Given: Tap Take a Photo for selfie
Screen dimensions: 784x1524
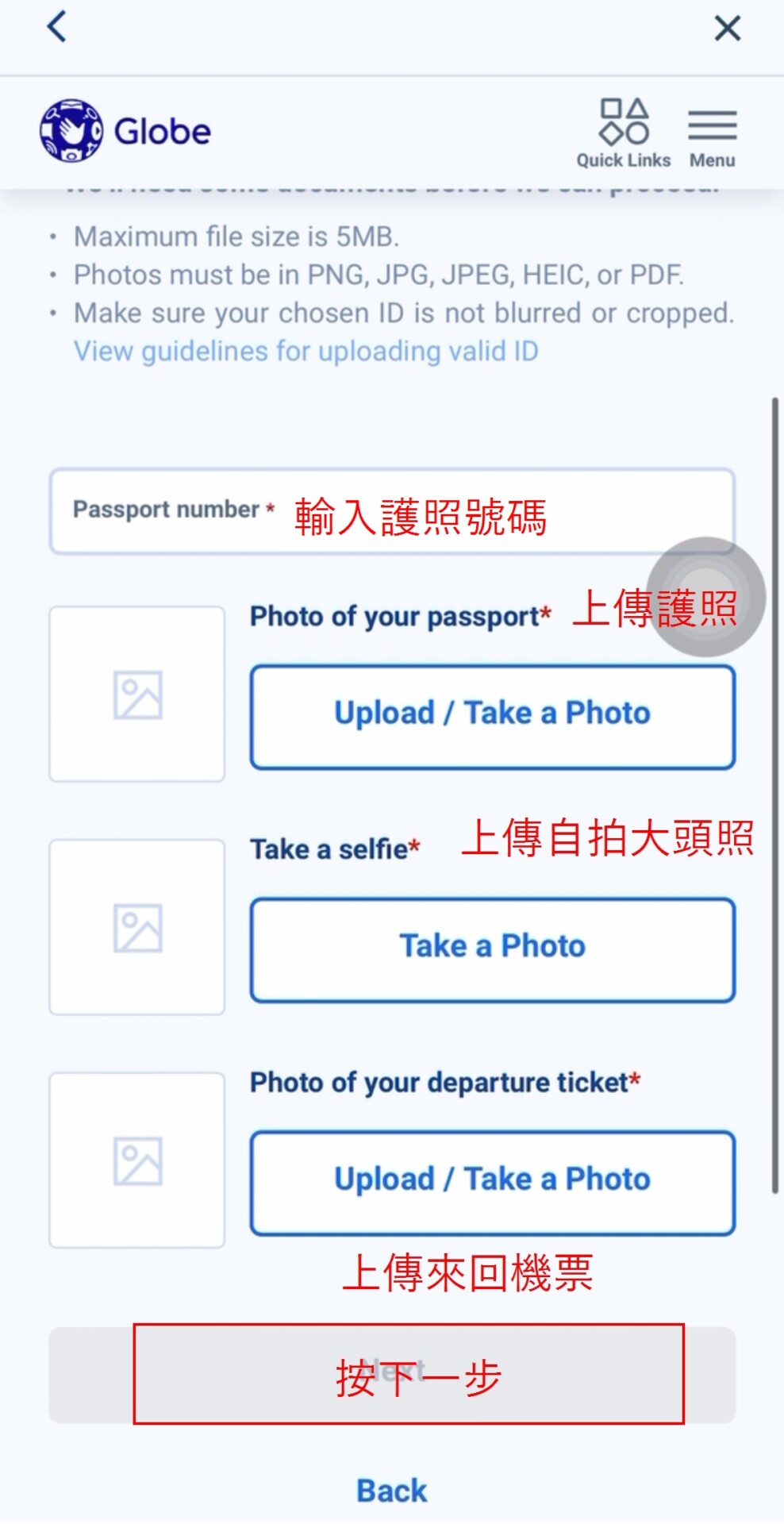Looking at the screenshot, I should [x=493, y=949].
